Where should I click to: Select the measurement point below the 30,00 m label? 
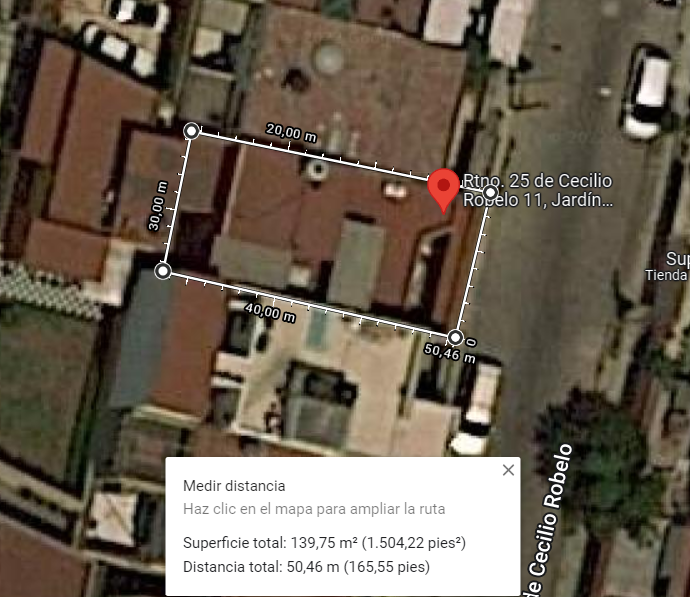[164, 271]
